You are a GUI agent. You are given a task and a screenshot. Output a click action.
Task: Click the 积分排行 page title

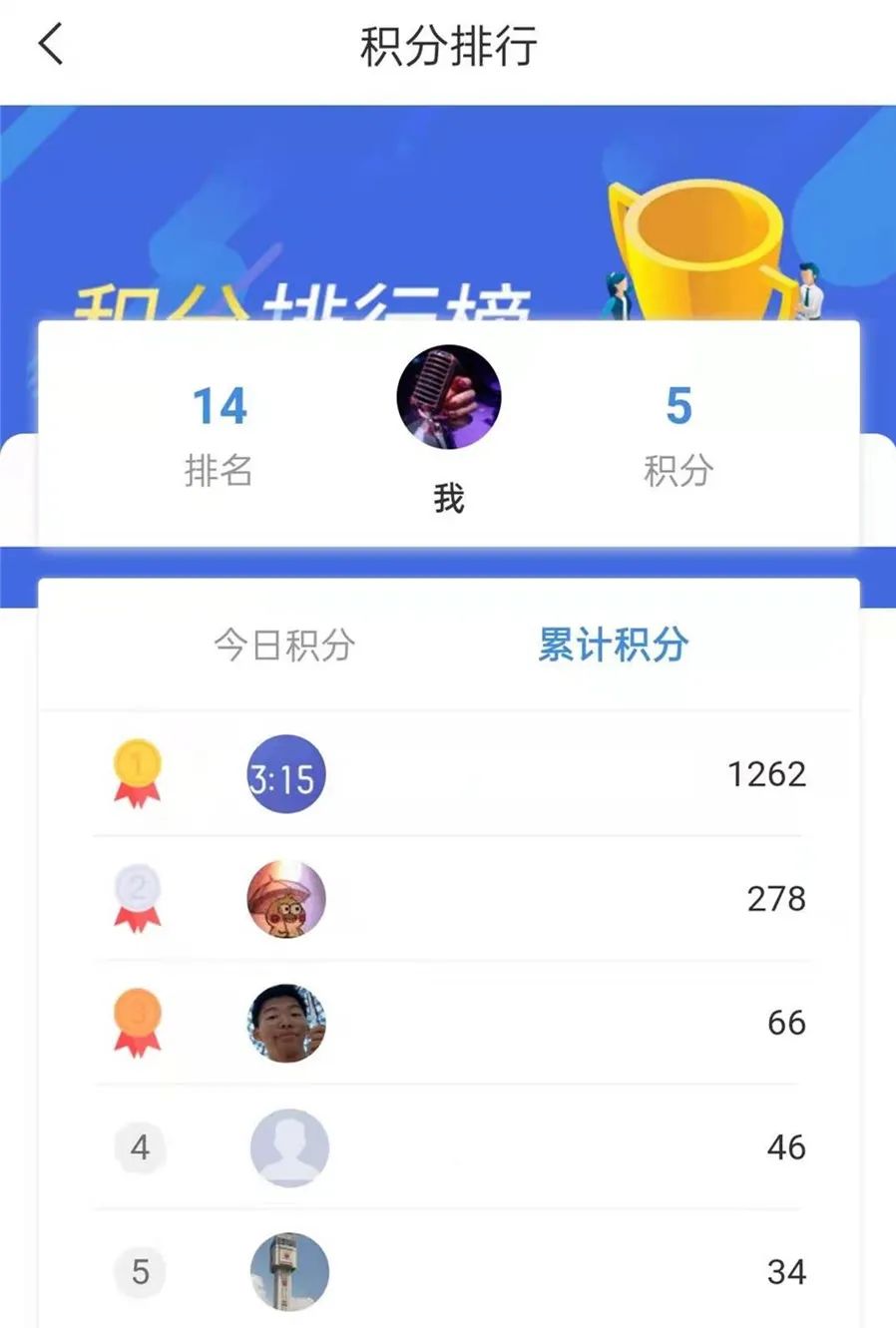click(448, 44)
